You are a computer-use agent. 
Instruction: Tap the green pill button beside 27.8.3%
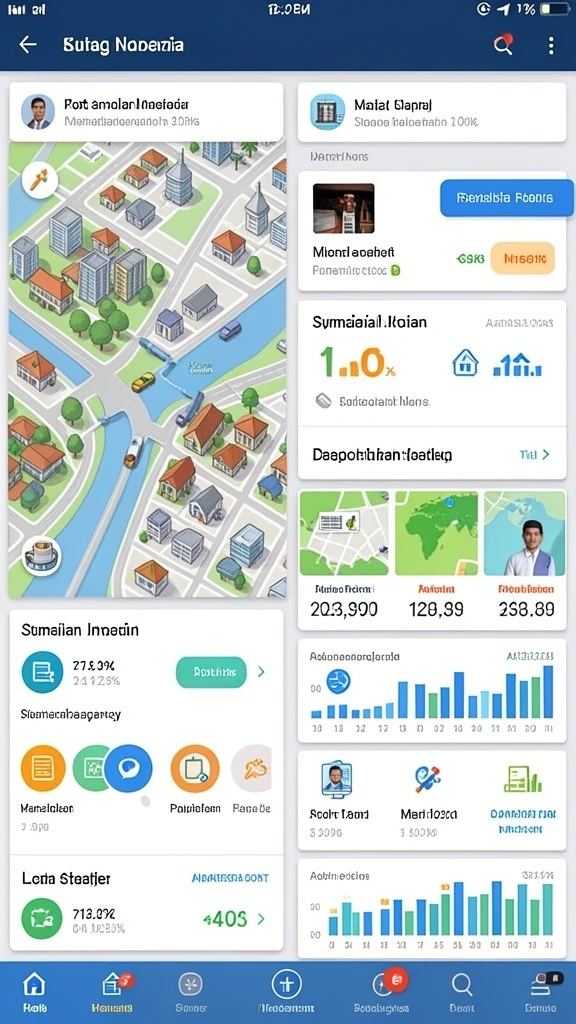tap(211, 671)
